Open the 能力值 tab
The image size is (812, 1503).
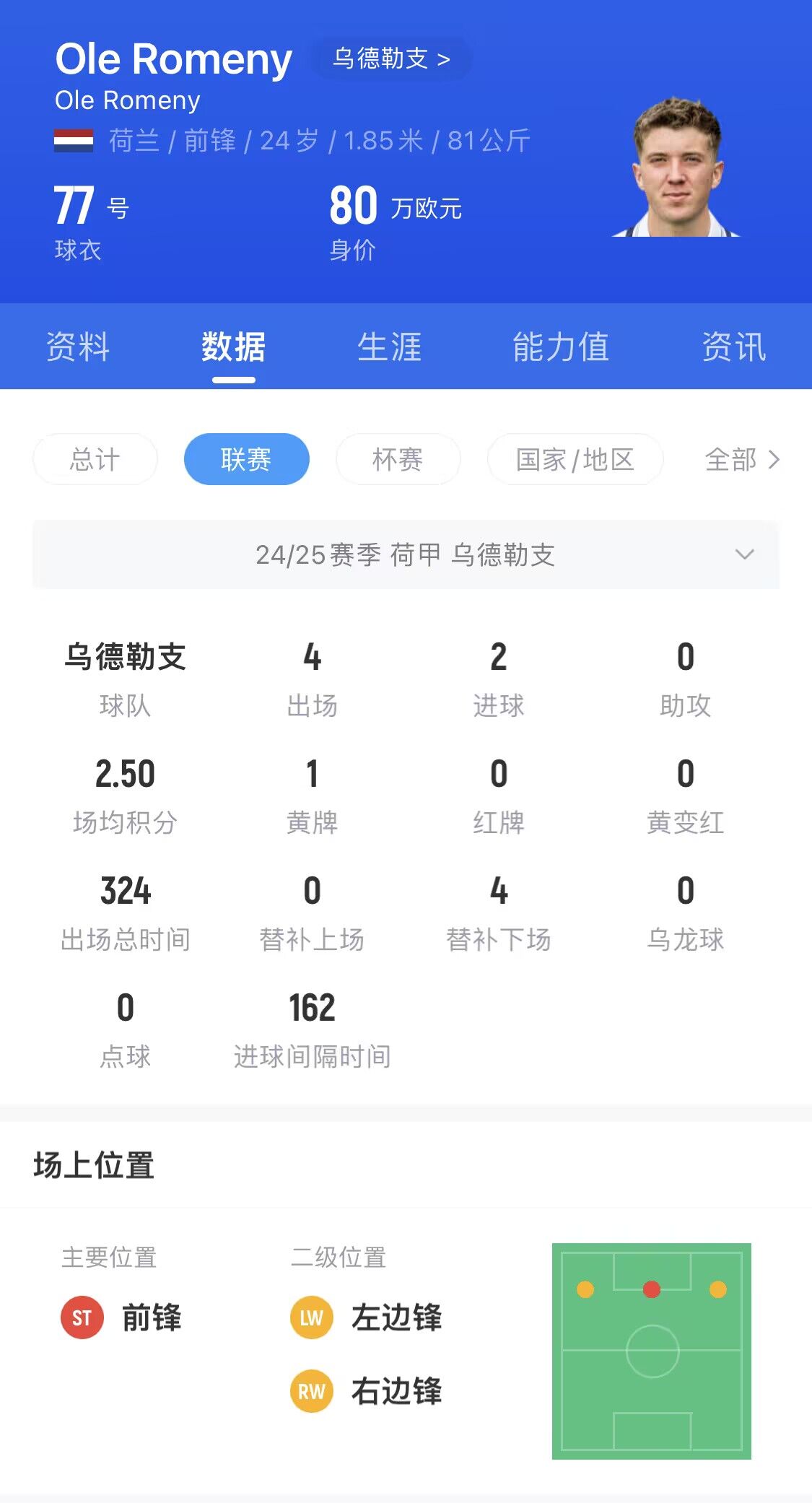[x=561, y=347]
